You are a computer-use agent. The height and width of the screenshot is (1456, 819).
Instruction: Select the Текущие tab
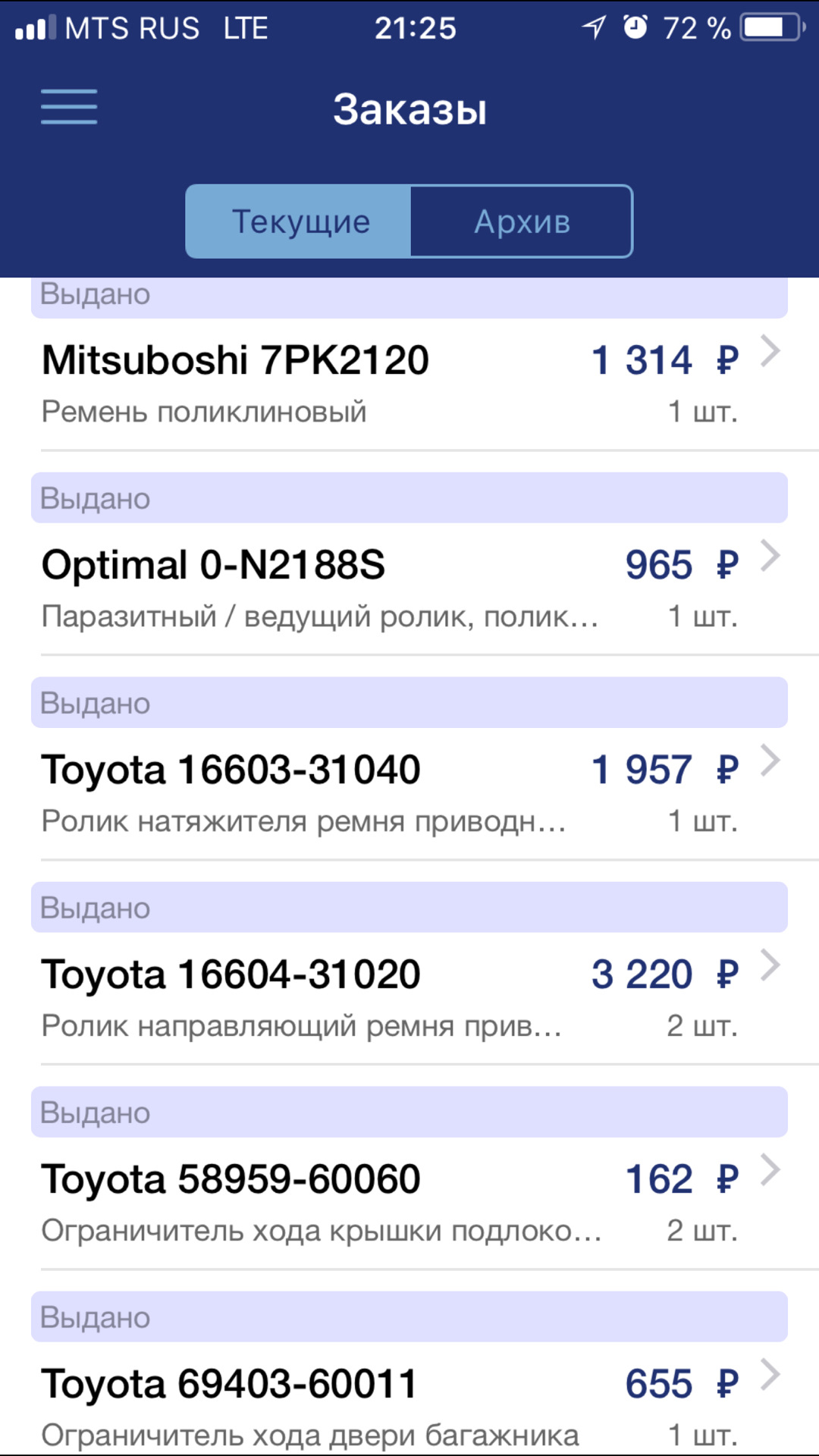click(300, 221)
